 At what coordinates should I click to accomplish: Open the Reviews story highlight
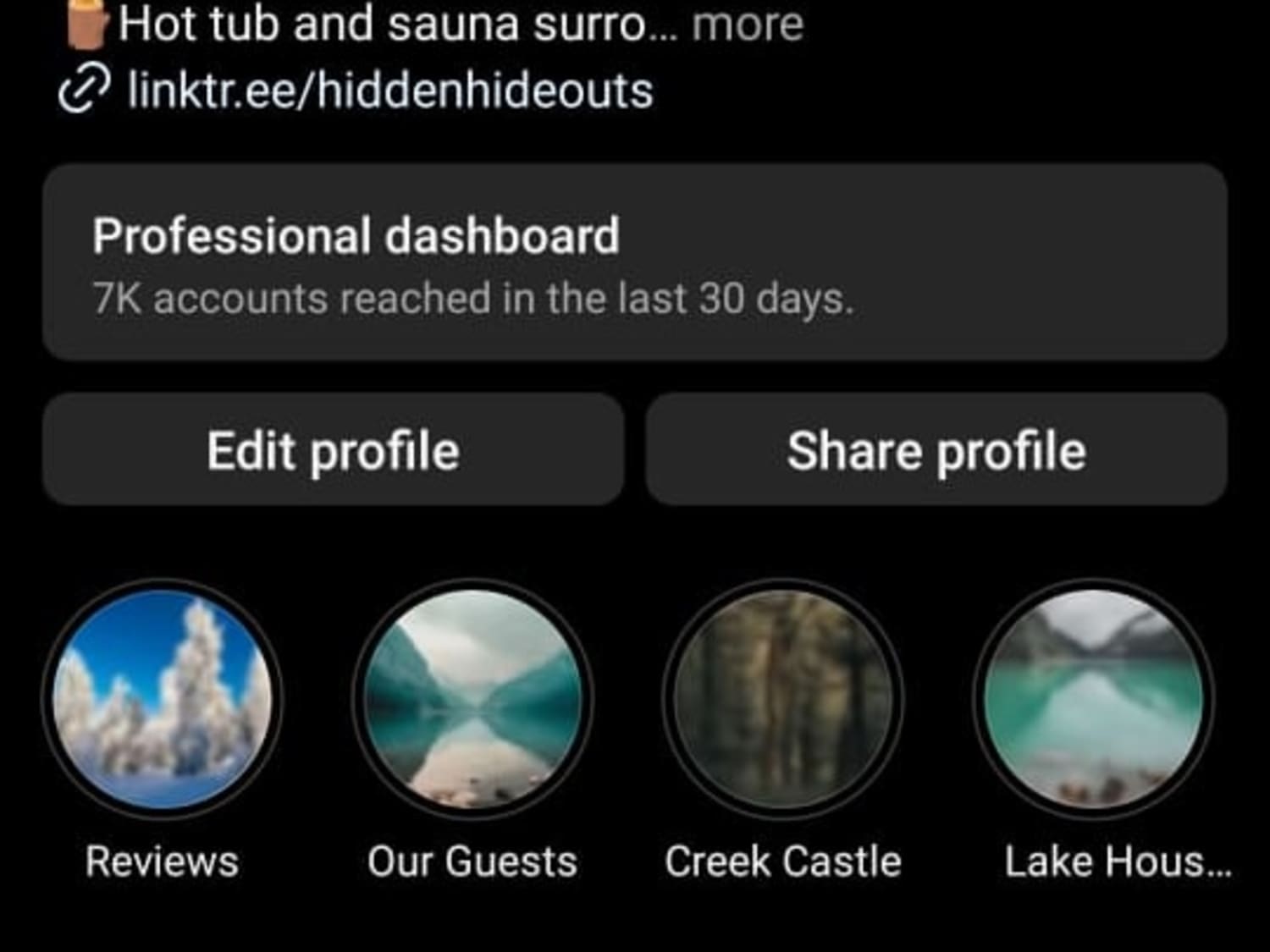[x=162, y=699]
